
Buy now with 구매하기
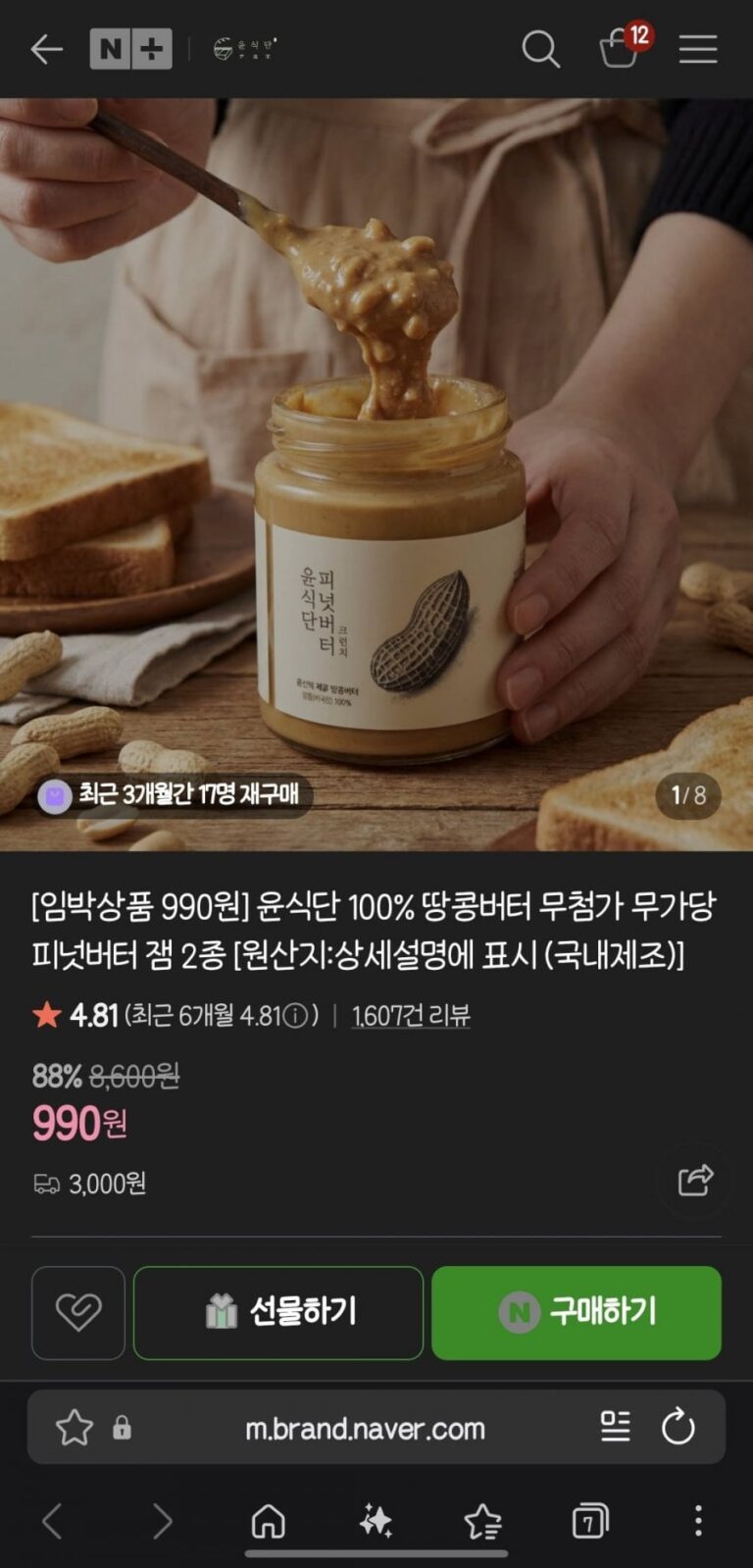577,1312
